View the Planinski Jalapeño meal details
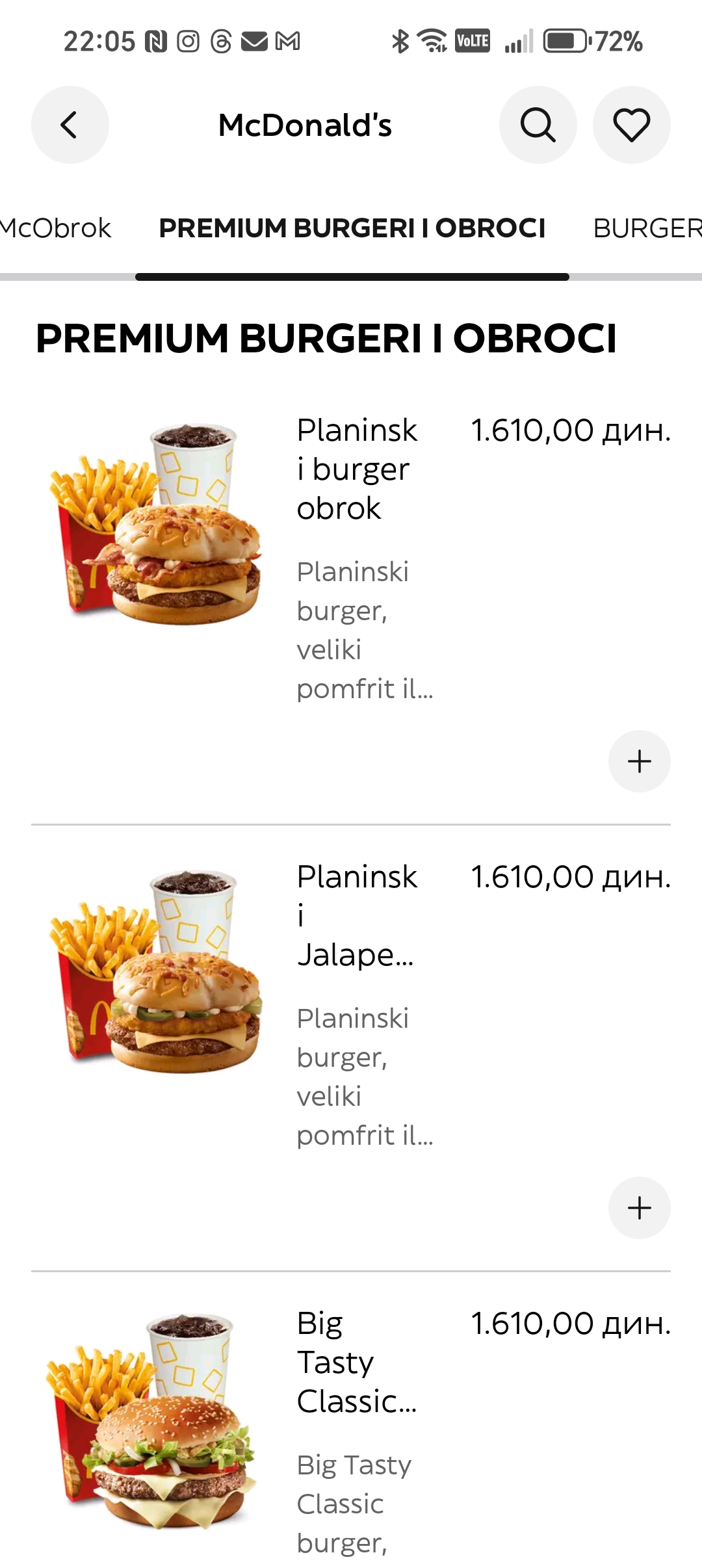The width and height of the screenshot is (702, 1568). click(x=356, y=916)
